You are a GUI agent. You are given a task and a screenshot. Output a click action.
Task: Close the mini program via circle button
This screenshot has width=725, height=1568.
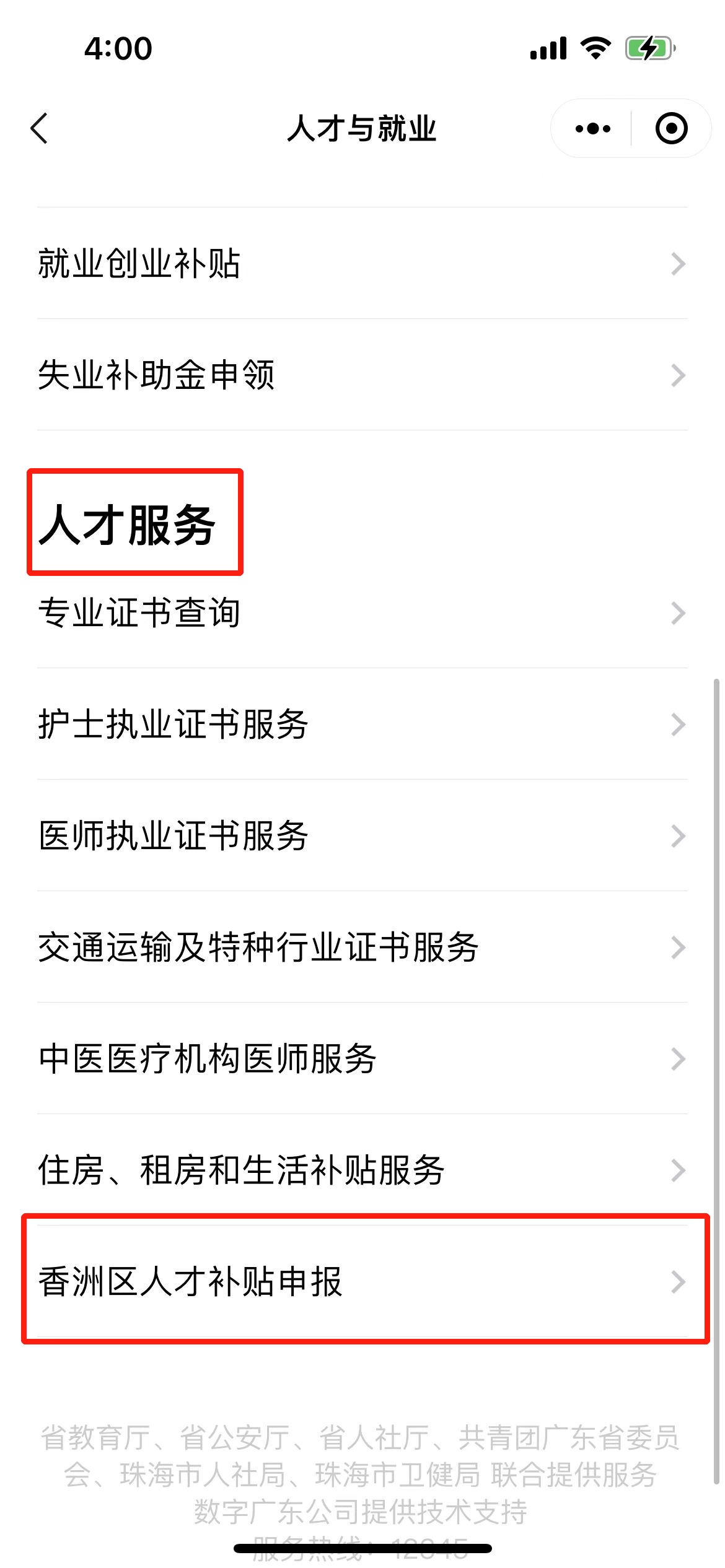(671, 129)
